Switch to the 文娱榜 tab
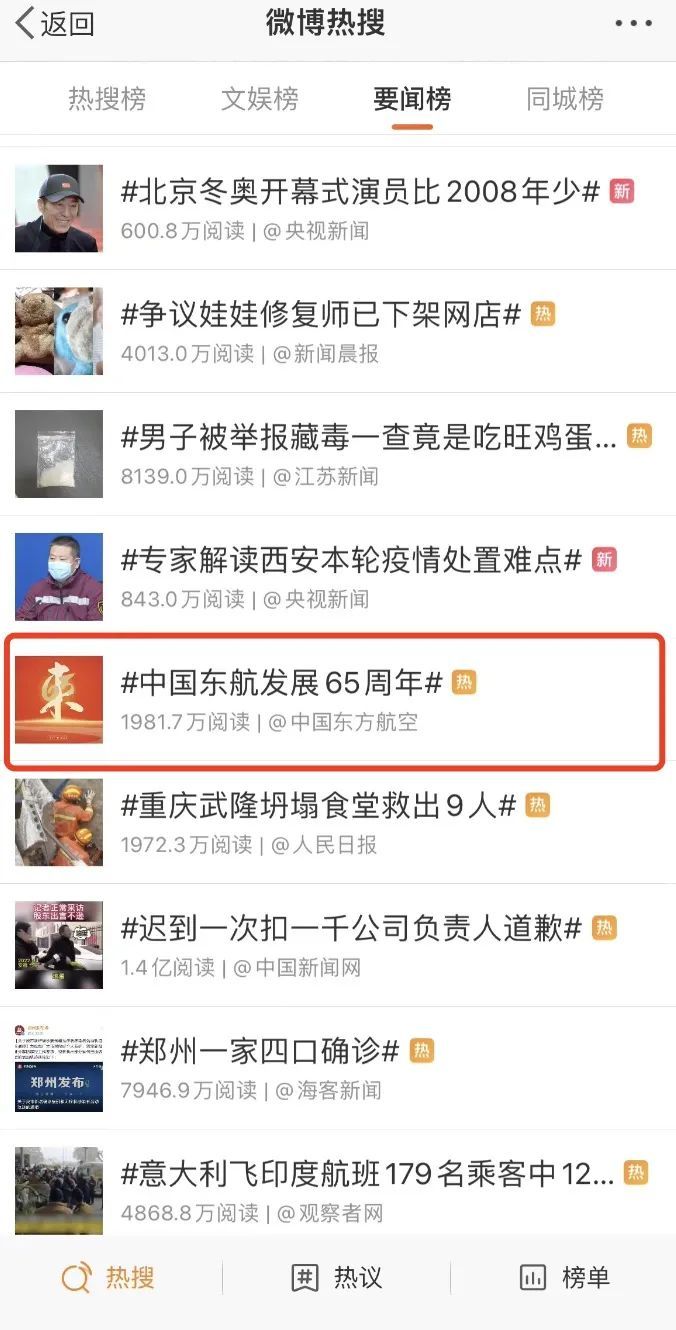 pos(260,99)
